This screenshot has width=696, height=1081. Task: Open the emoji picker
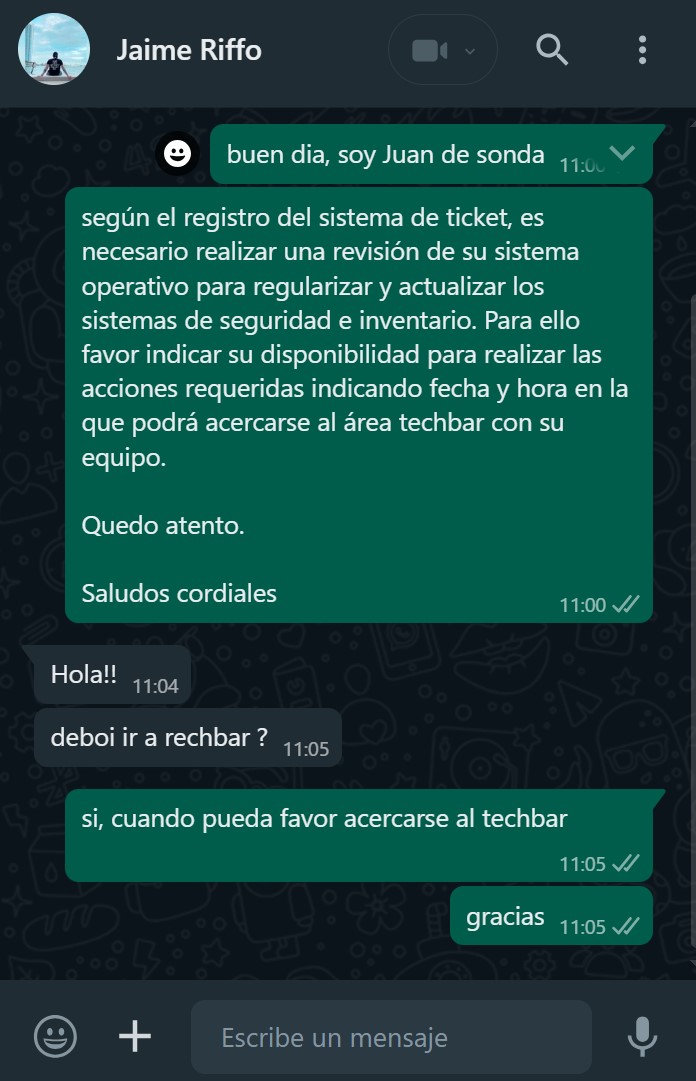click(x=55, y=1036)
